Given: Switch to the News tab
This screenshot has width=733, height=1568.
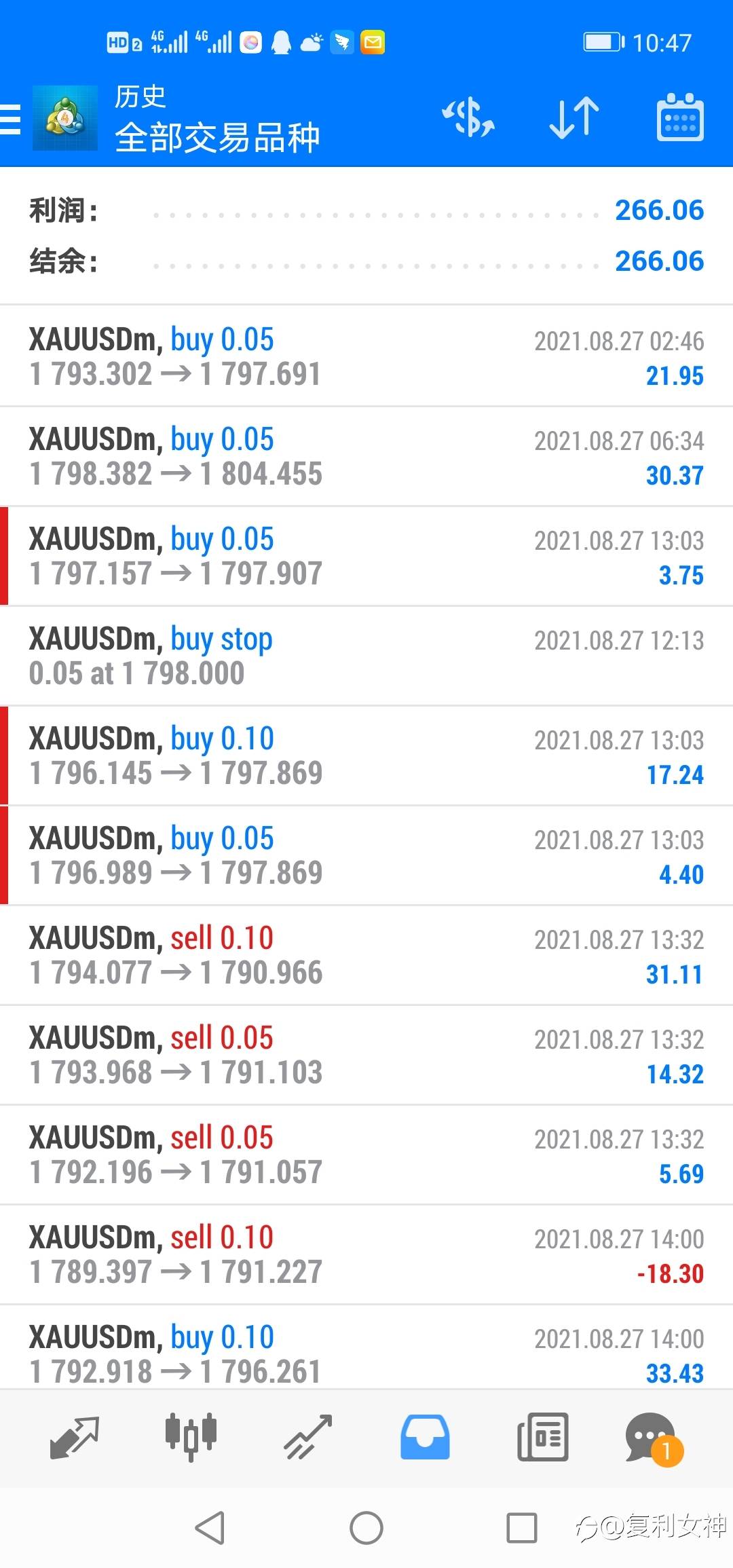Looking at the screenshot, I should 542,1437.
